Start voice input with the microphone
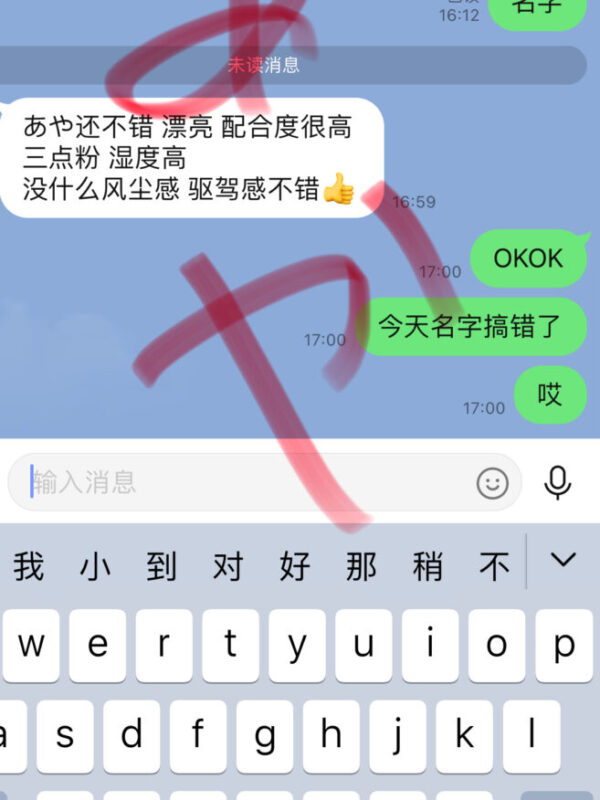This screenshot has width=600, height=800. coord(557,483)
